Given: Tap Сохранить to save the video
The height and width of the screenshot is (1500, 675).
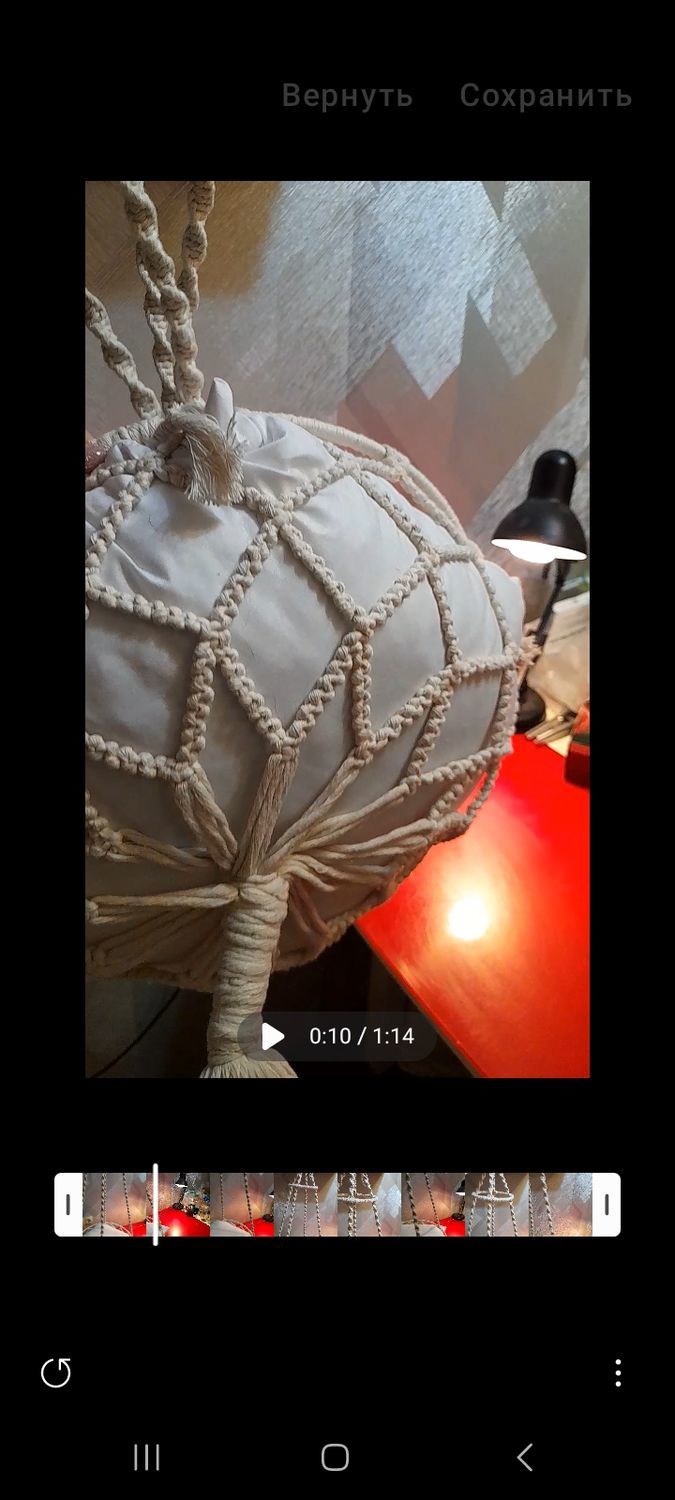Looking at the screenshot, I should coord(546,96).
